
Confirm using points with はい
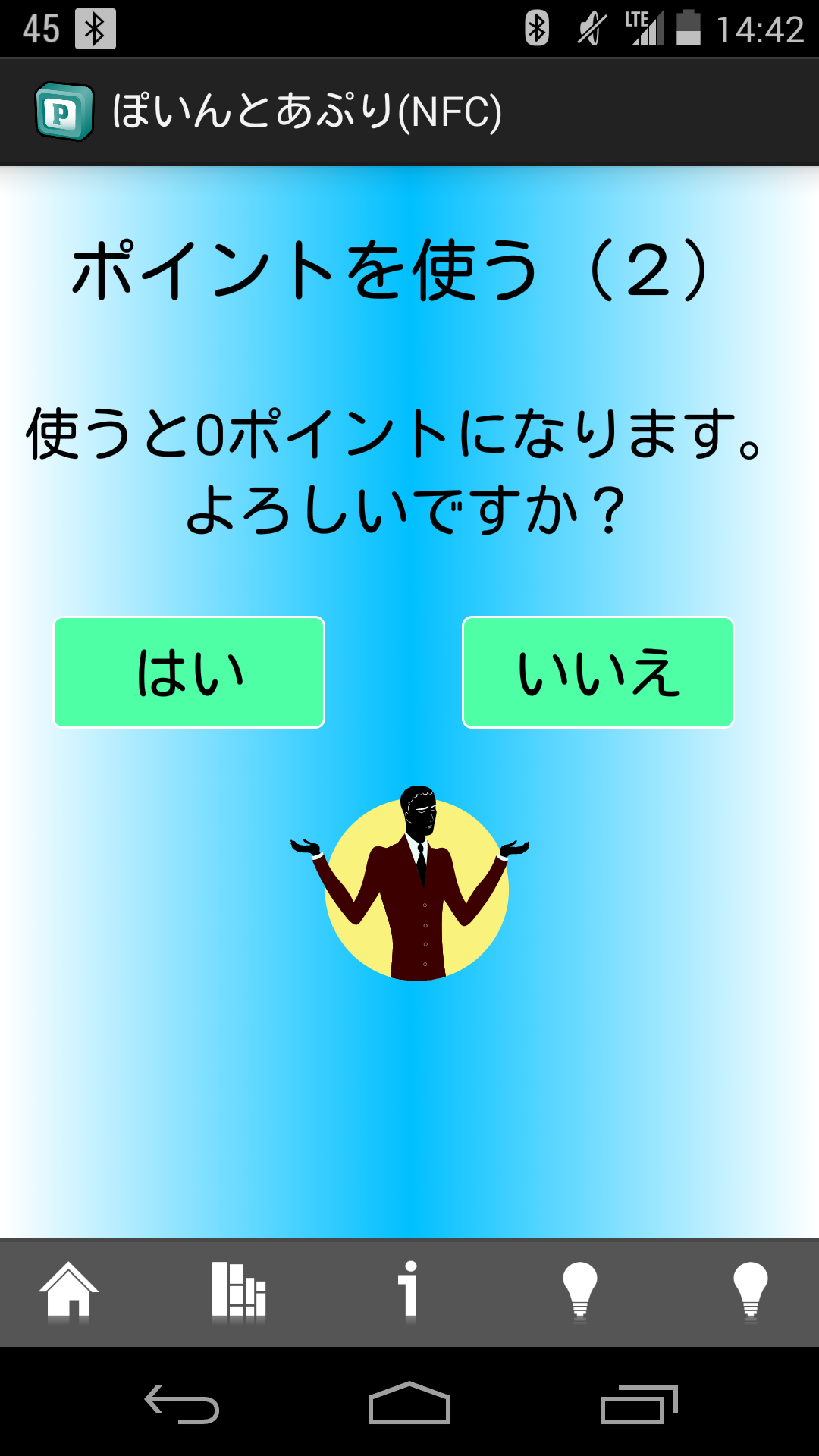point(189,672)
